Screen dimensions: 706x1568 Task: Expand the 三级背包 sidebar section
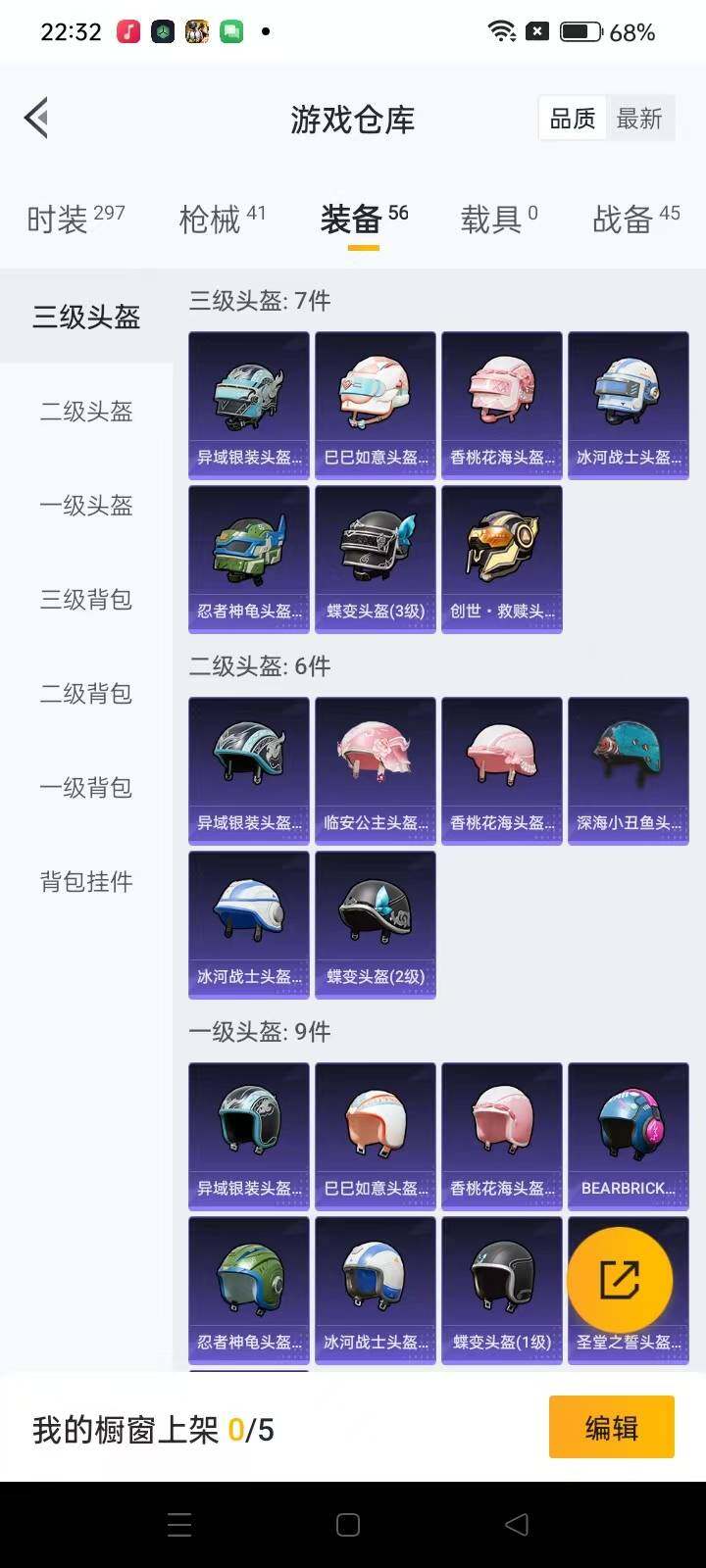tap(84, 600)
